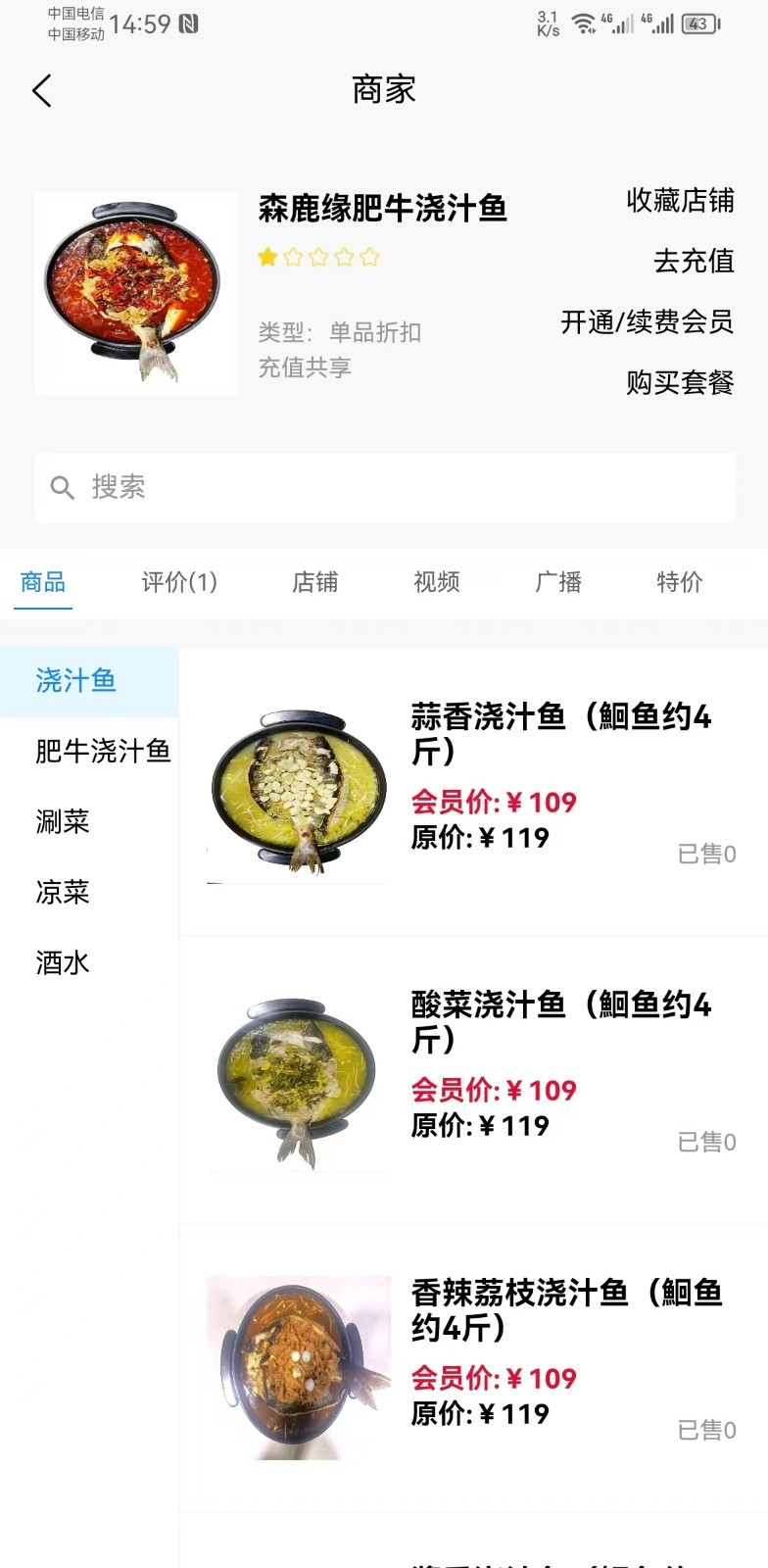Tap the mobile signal icon in the status bar

coord(621,22)
